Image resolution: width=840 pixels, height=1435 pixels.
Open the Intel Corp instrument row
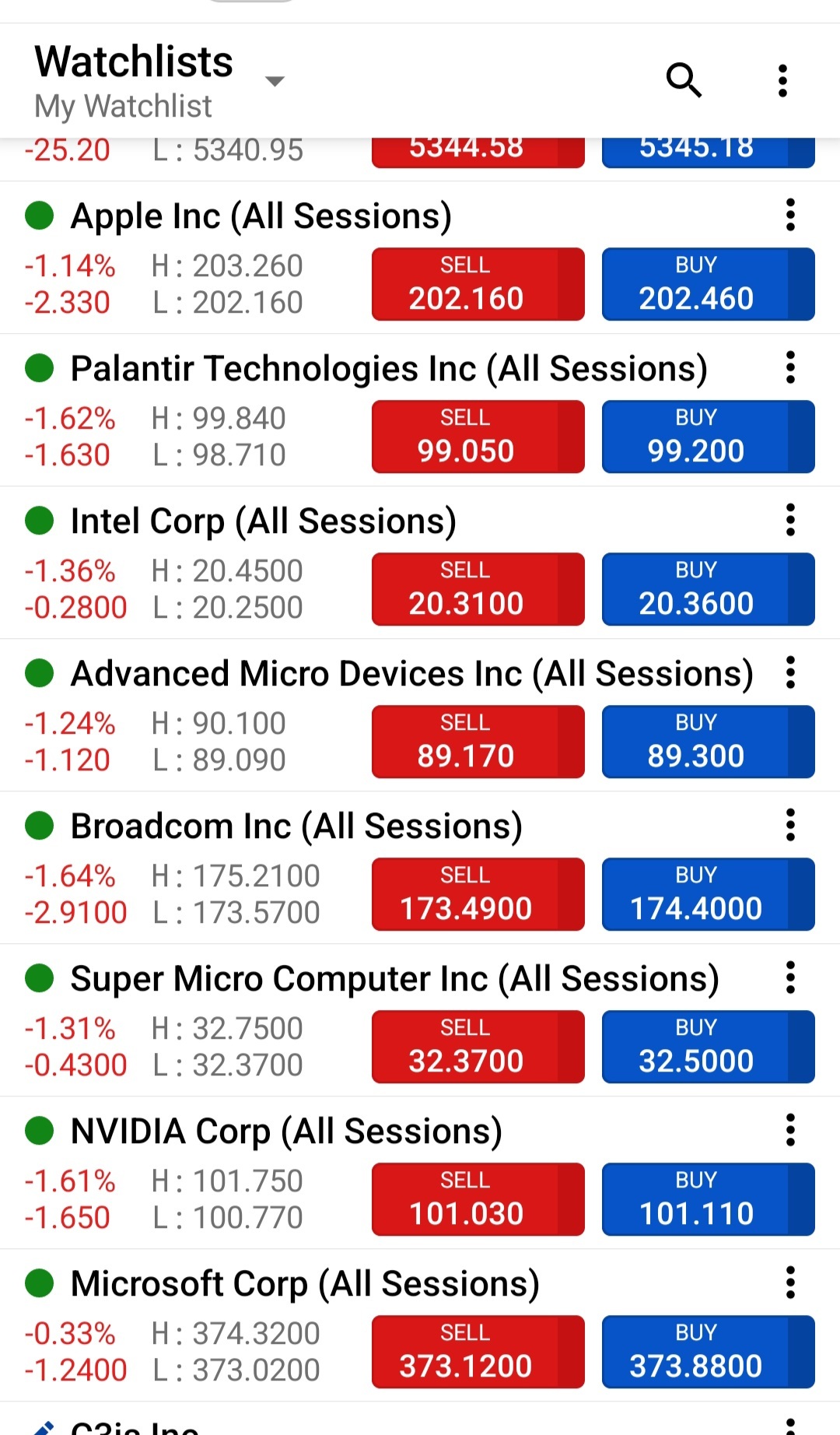(420, 563)
